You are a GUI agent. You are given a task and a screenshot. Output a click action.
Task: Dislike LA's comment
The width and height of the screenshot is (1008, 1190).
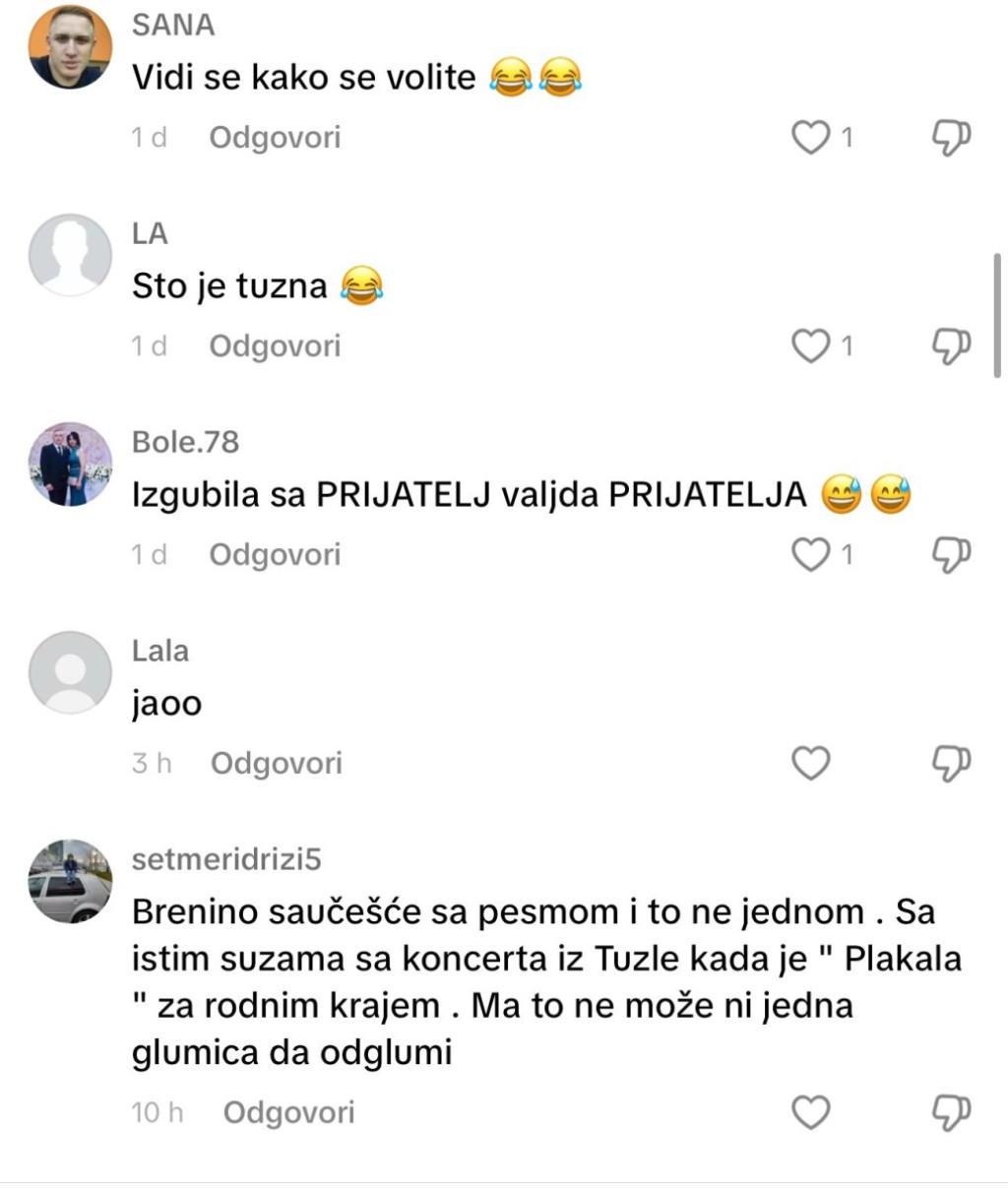point(951,346)
